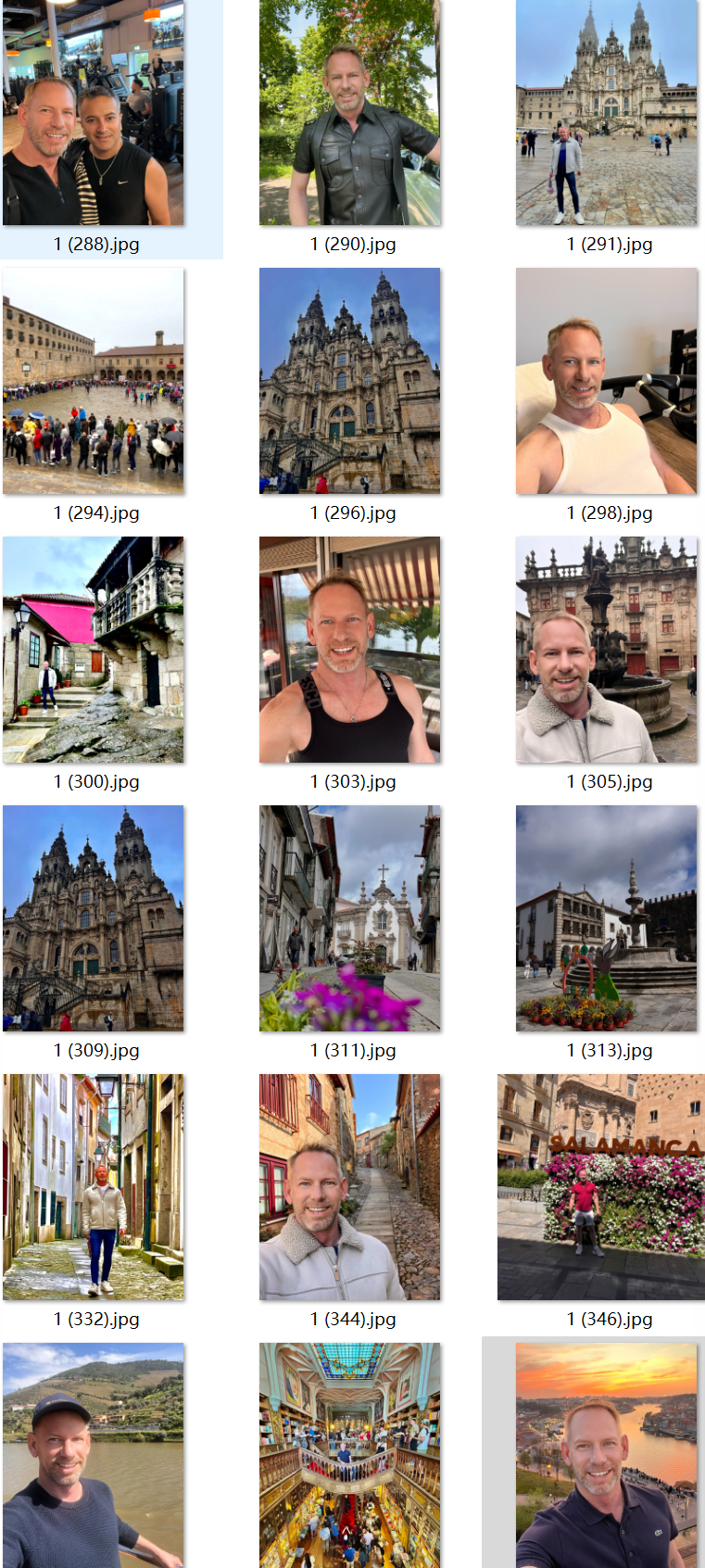Viewport: 705px width, 1568px height.
Task: Select the file 1 (309).jpg
Action: [93, 918]
